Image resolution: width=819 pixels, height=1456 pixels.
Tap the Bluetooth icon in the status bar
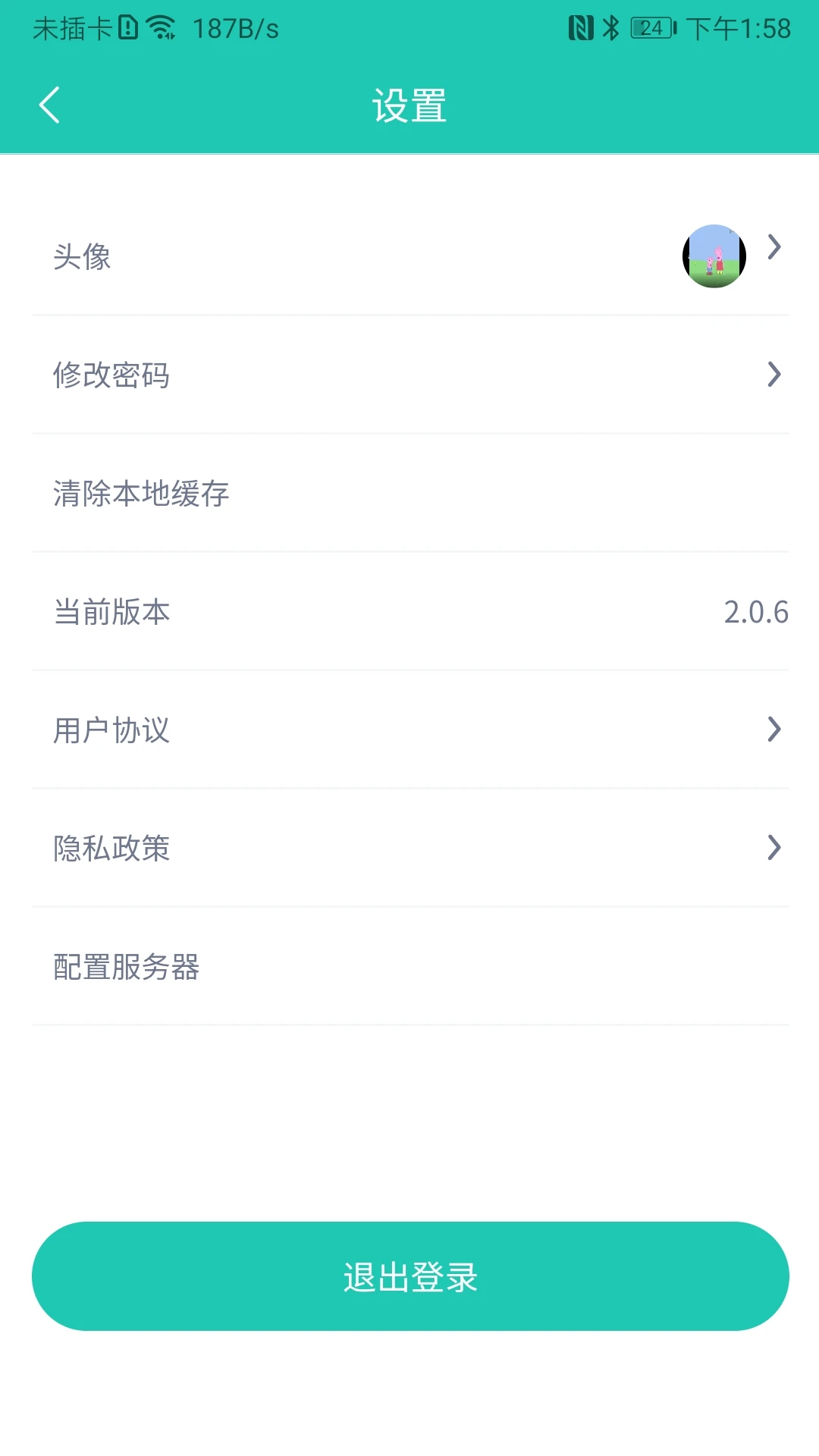point(610,29)
